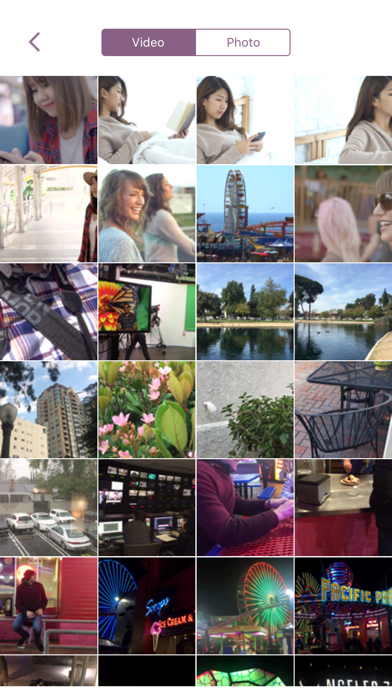392x696 pixels.
Task: Choose the plaid shirt camera strap thumbnail
Action: 48,312
